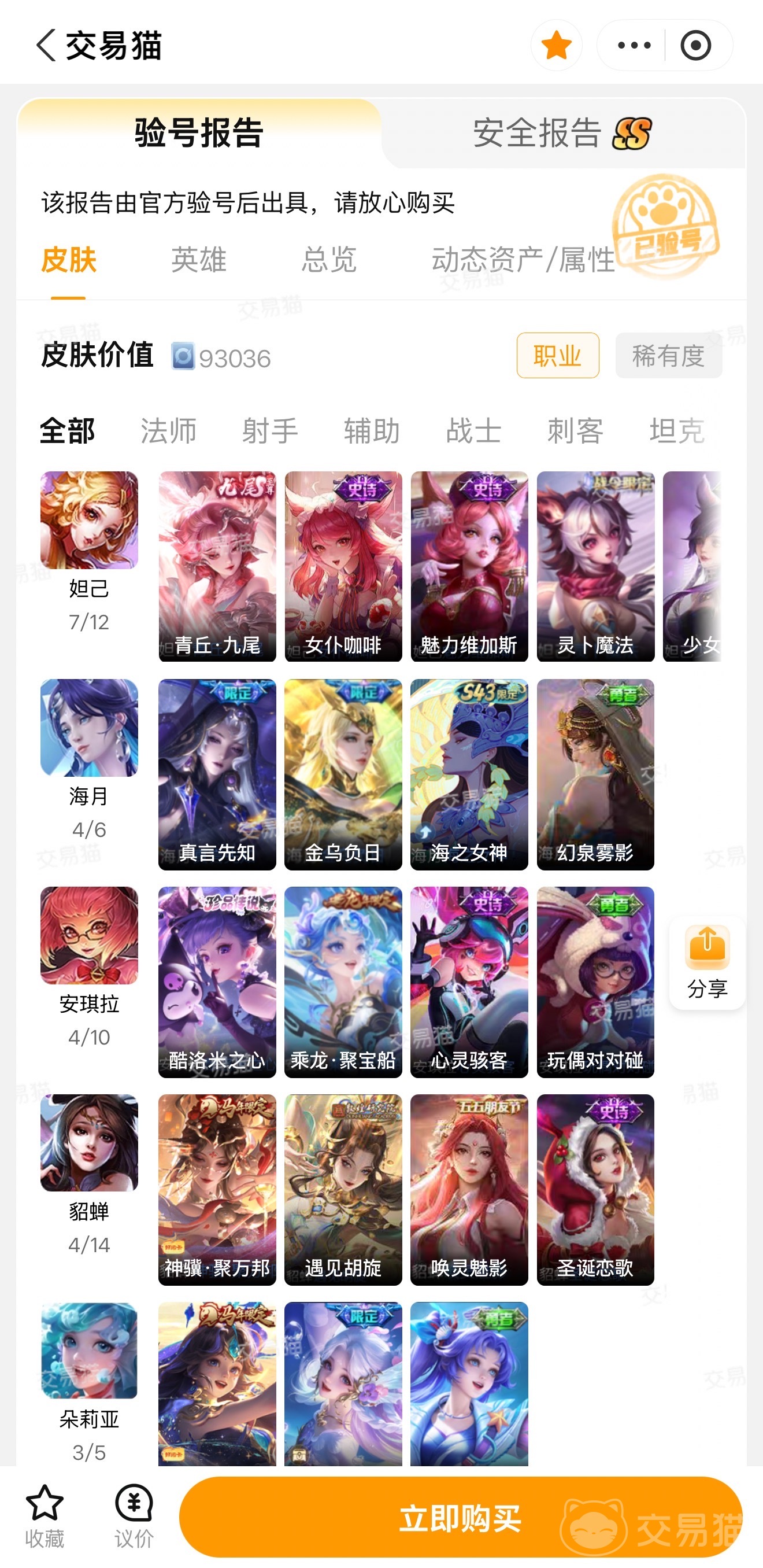763x1568 pixels.
Task: Tap 立即购买 to buy now
Action: point(461,1517)
